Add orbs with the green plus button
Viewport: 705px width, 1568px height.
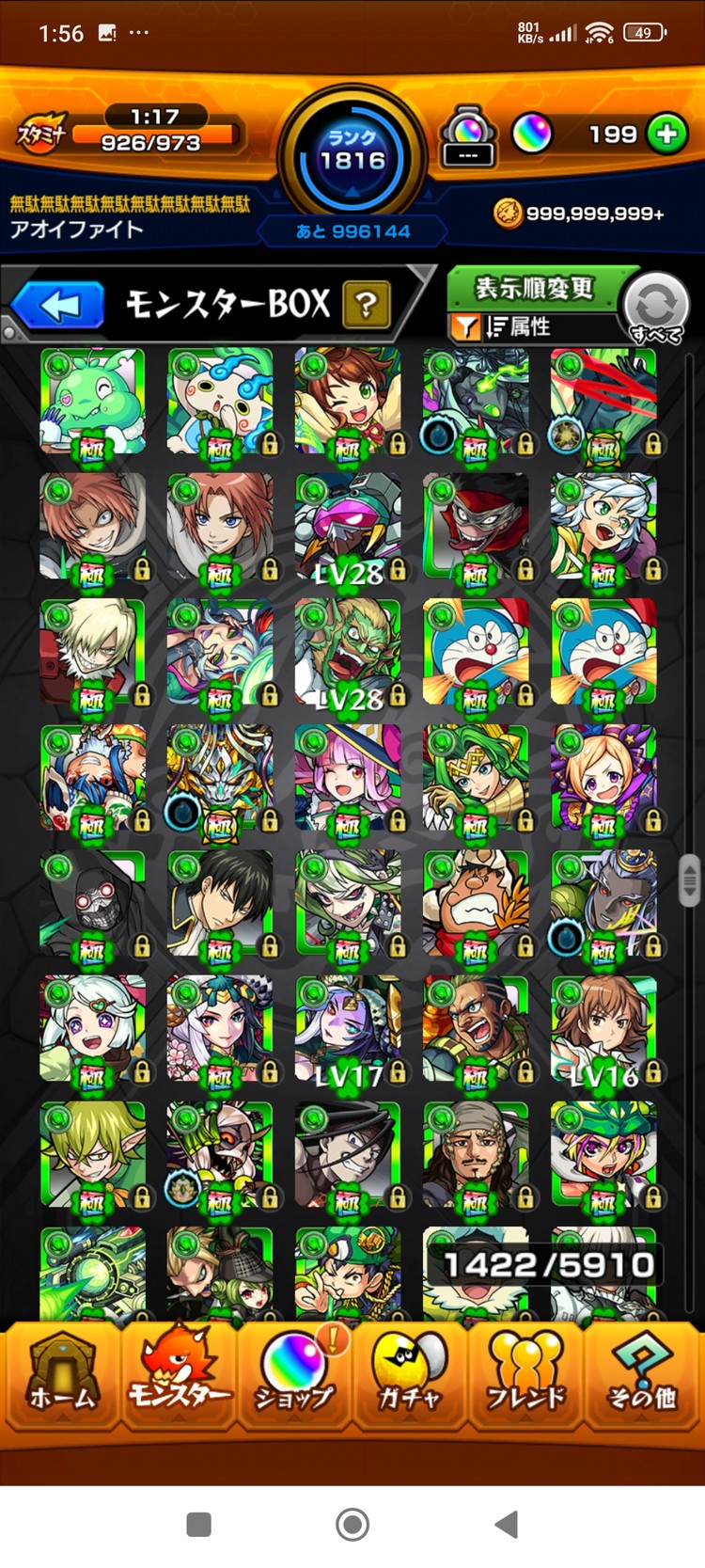coord(666,135)
